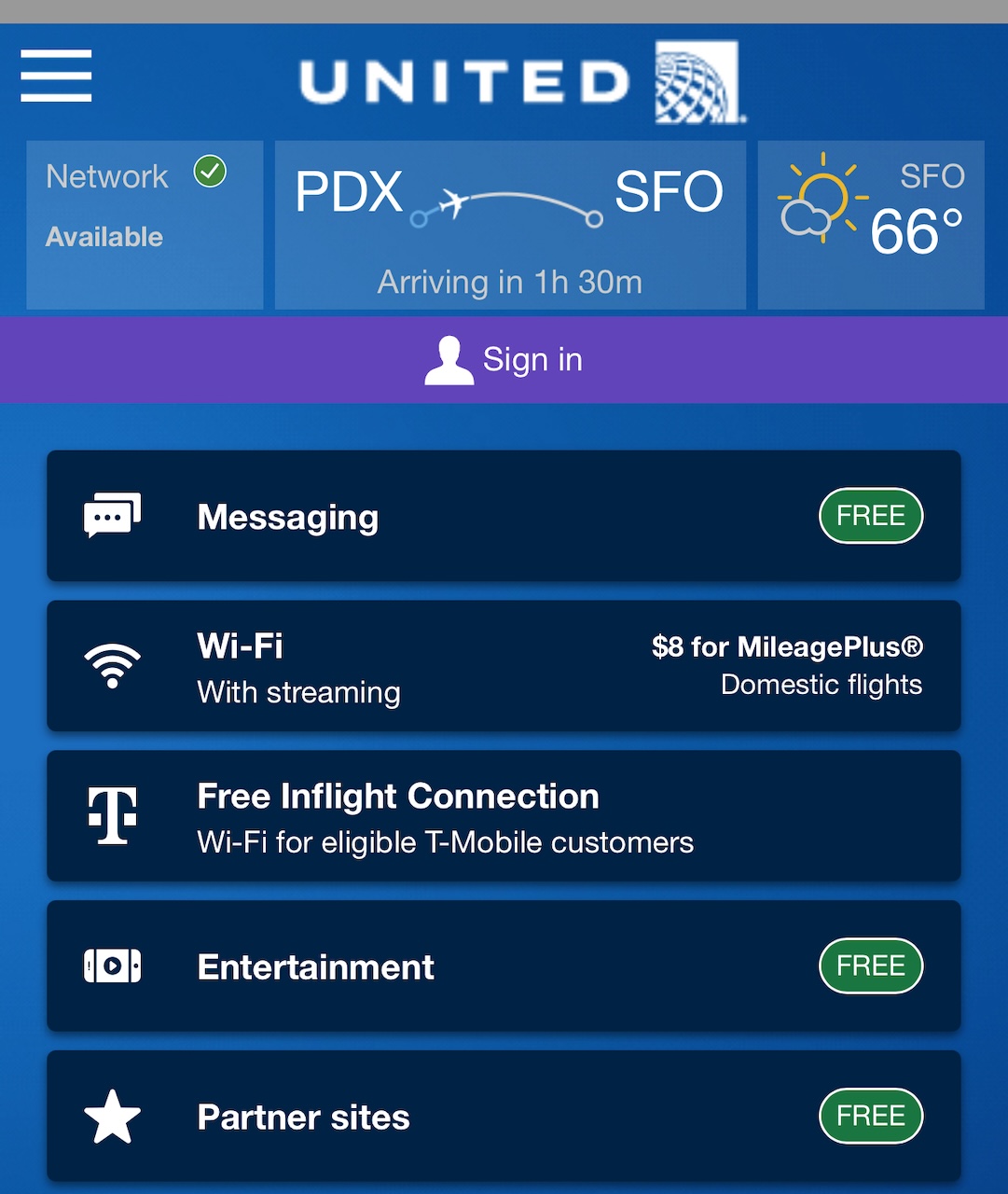1008x1194 pixels.
Task: Tap Sign in on the purple bar
Action: [504, 360]
